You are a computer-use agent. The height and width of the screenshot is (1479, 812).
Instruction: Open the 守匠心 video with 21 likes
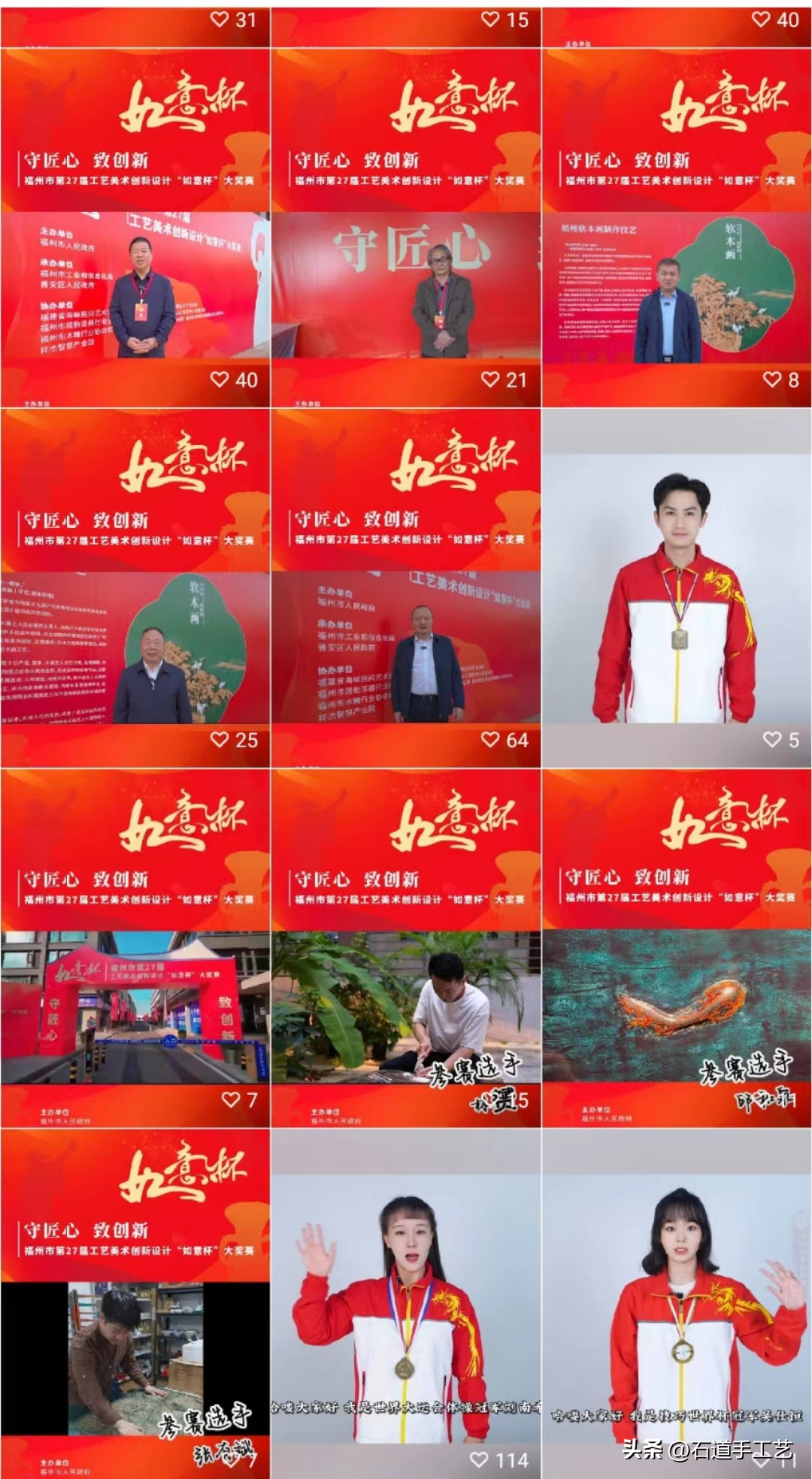point(406,226)
